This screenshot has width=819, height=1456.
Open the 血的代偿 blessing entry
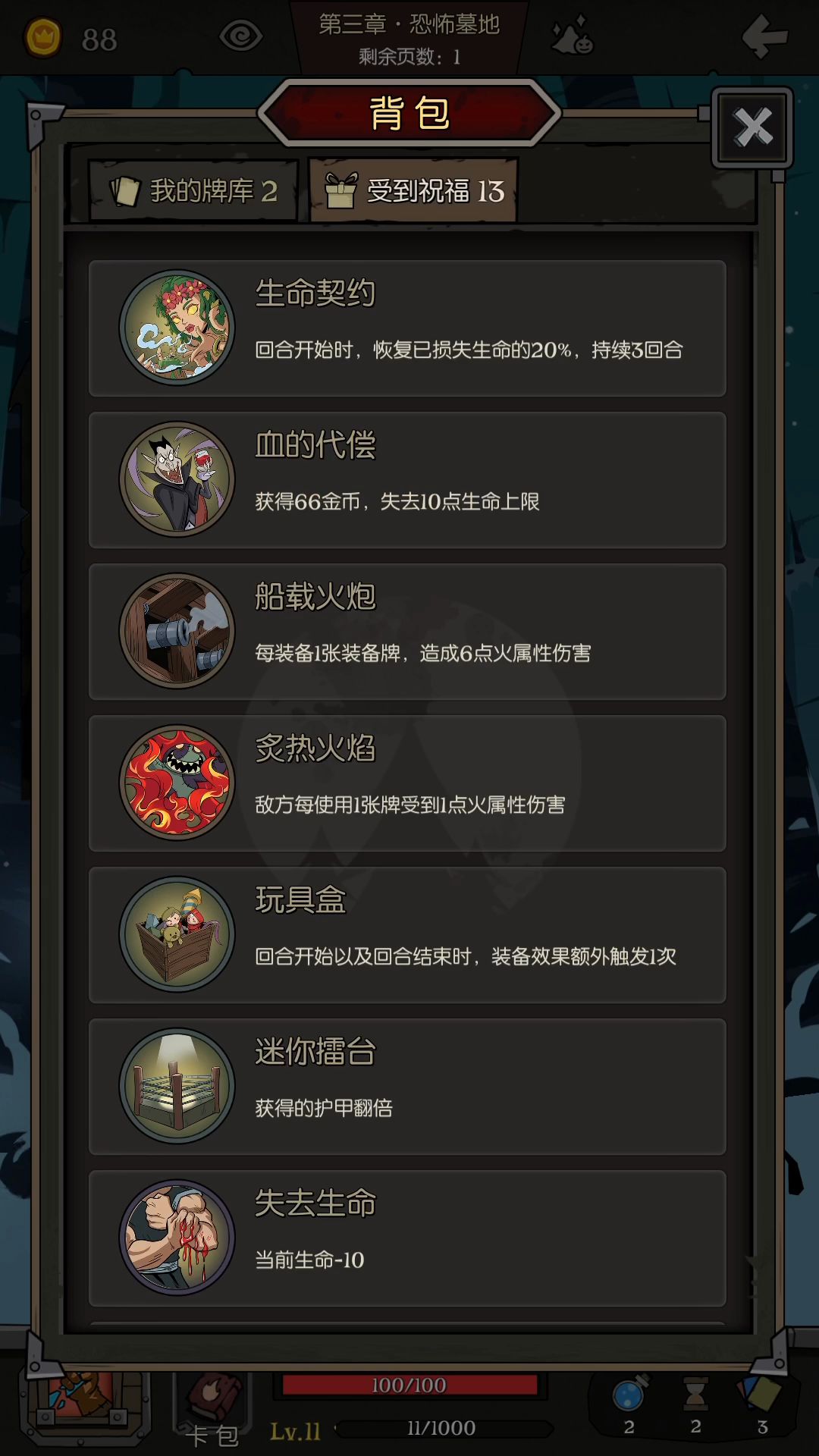point(407,480)
